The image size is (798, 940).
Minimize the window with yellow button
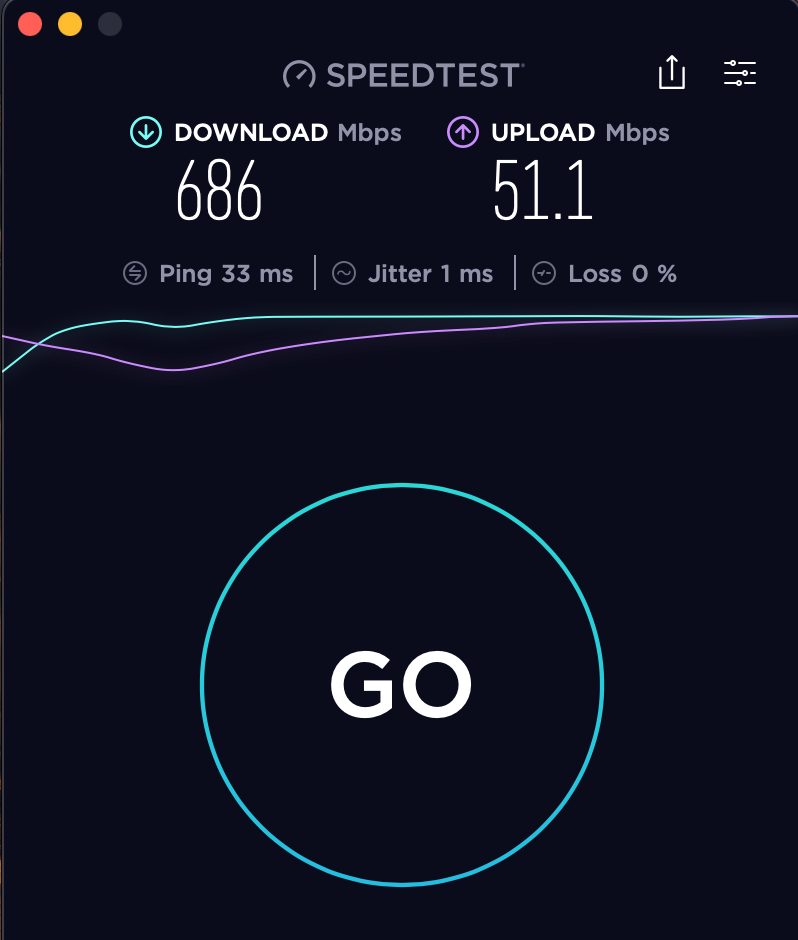[70, 24]
